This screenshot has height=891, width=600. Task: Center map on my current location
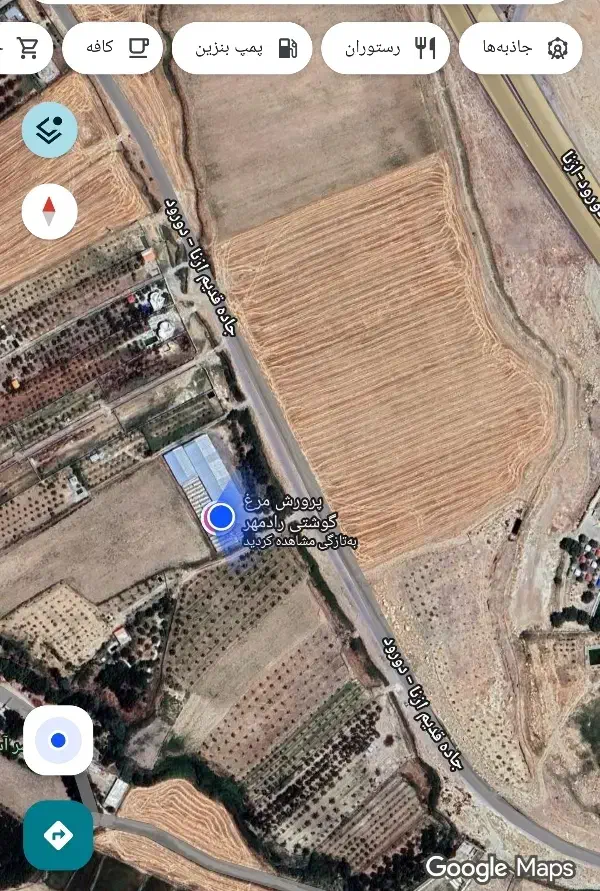click(x=58, y=740)
